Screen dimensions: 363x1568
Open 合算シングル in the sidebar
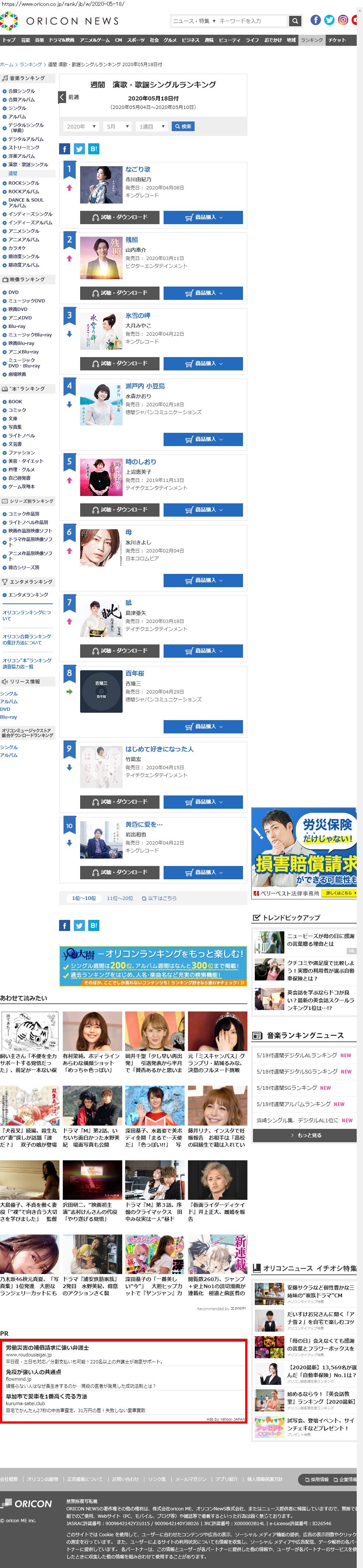point(21,91)
